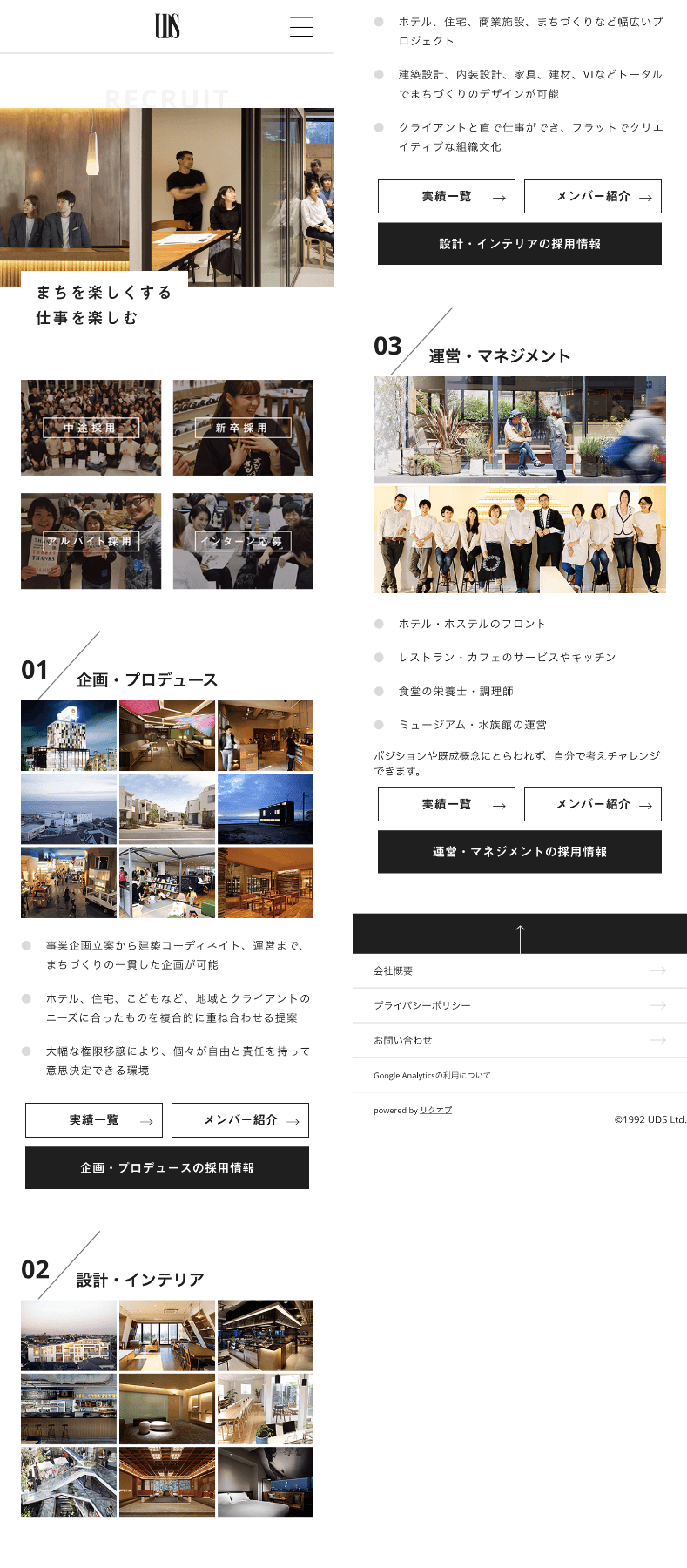Follow the リクオプ link
The height and width of the screenshot is (1568, 687).
pyautogui.click(x=435, y=1110)
